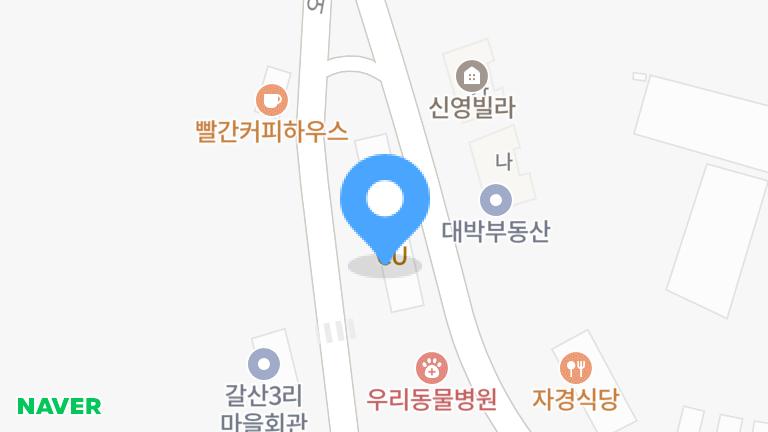Screen dimensions: 768x432
Task: Select the 갈산3리 마을회관 marker
Action: pos(263,363)
